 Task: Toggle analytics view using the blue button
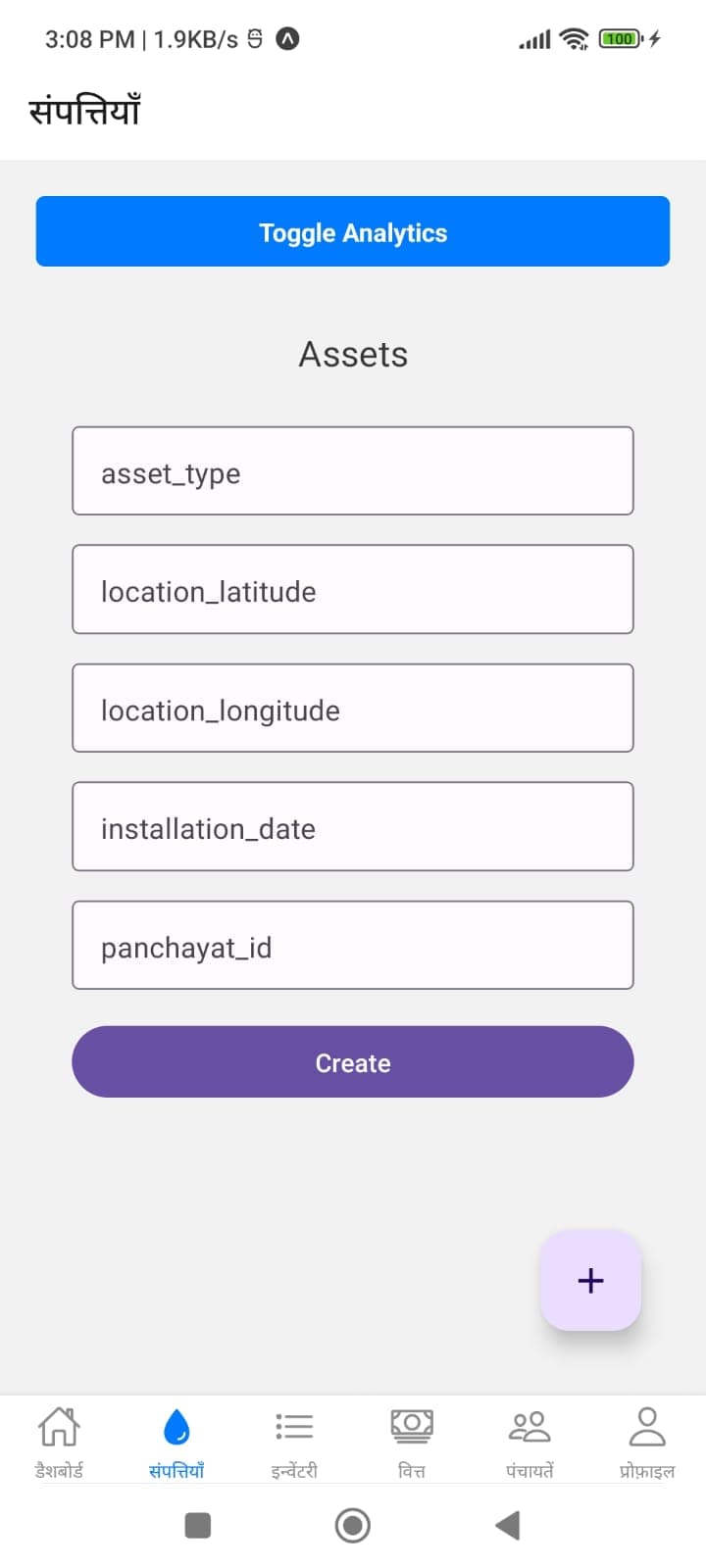(x=353, y=231)
